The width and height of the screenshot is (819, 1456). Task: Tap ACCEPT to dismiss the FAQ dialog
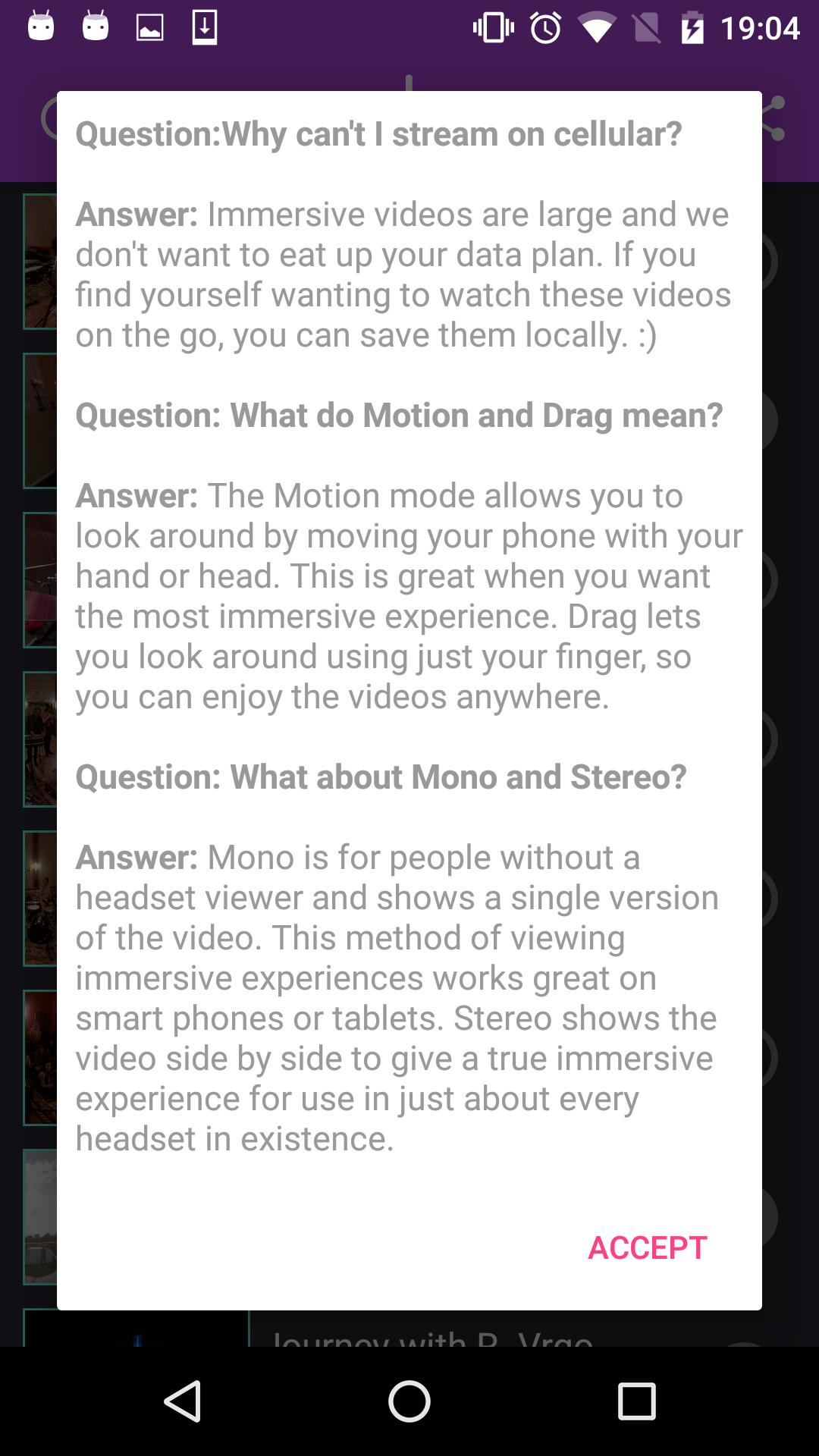tap(648, 1247)
